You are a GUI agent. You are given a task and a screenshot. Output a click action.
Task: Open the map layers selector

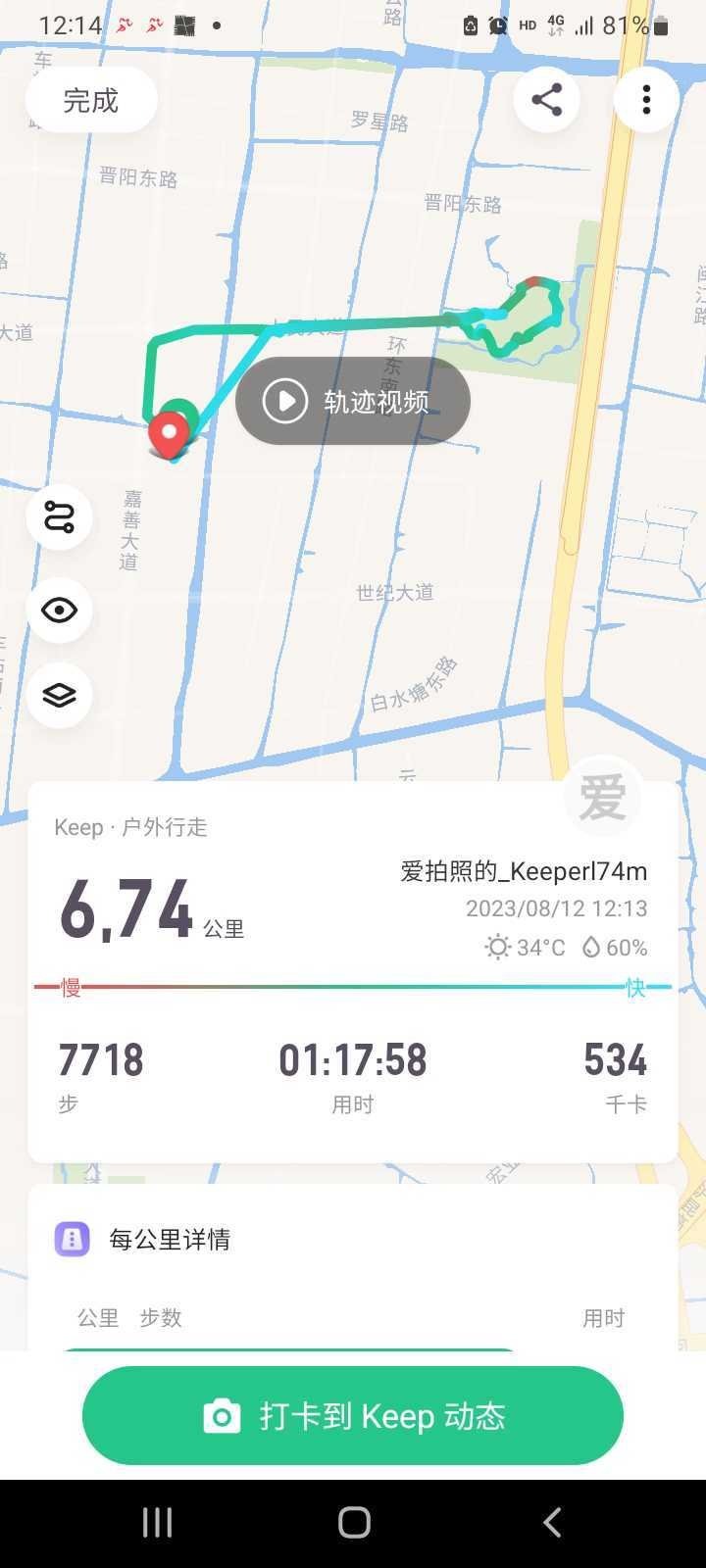(60, 695)
